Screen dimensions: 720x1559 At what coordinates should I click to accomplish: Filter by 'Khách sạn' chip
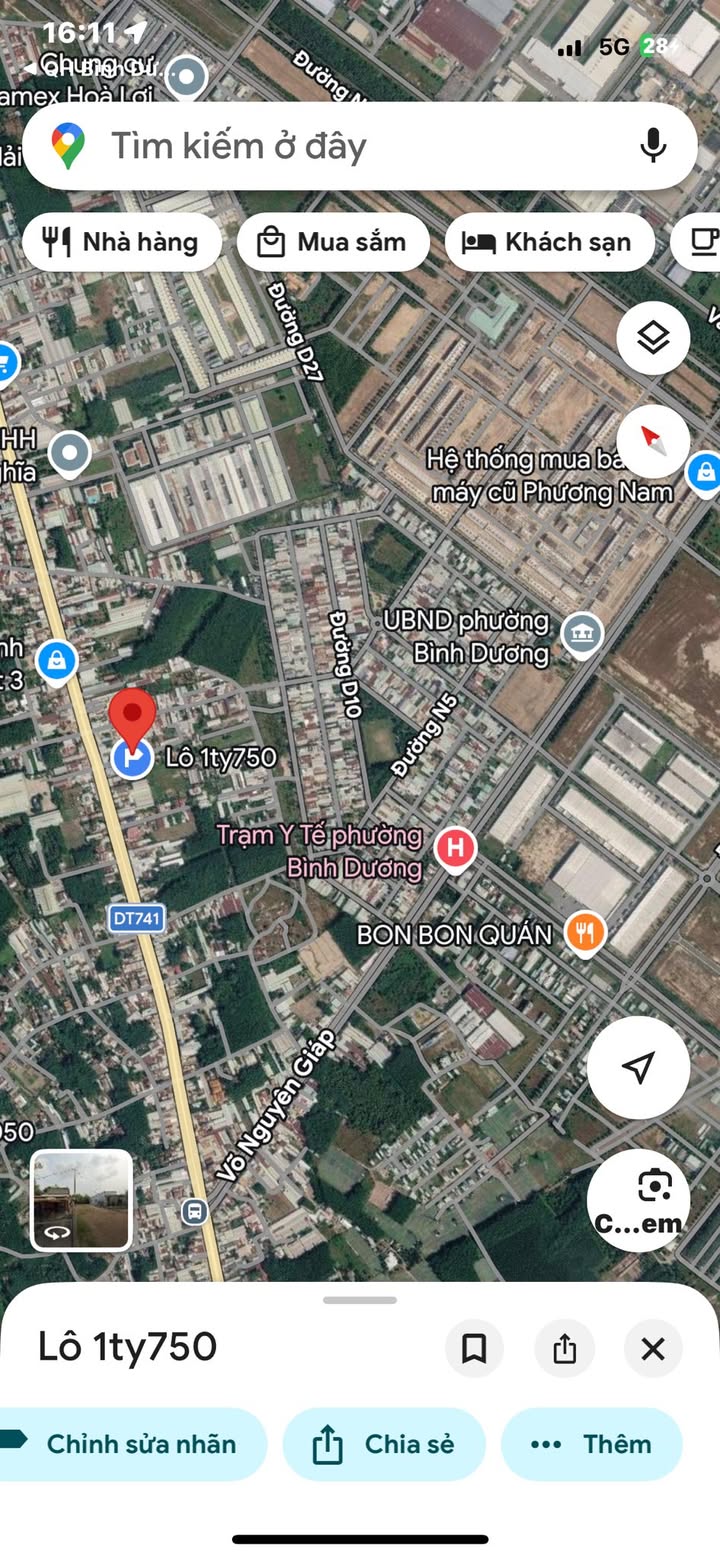pyautogui.click(x=549, y=242)
